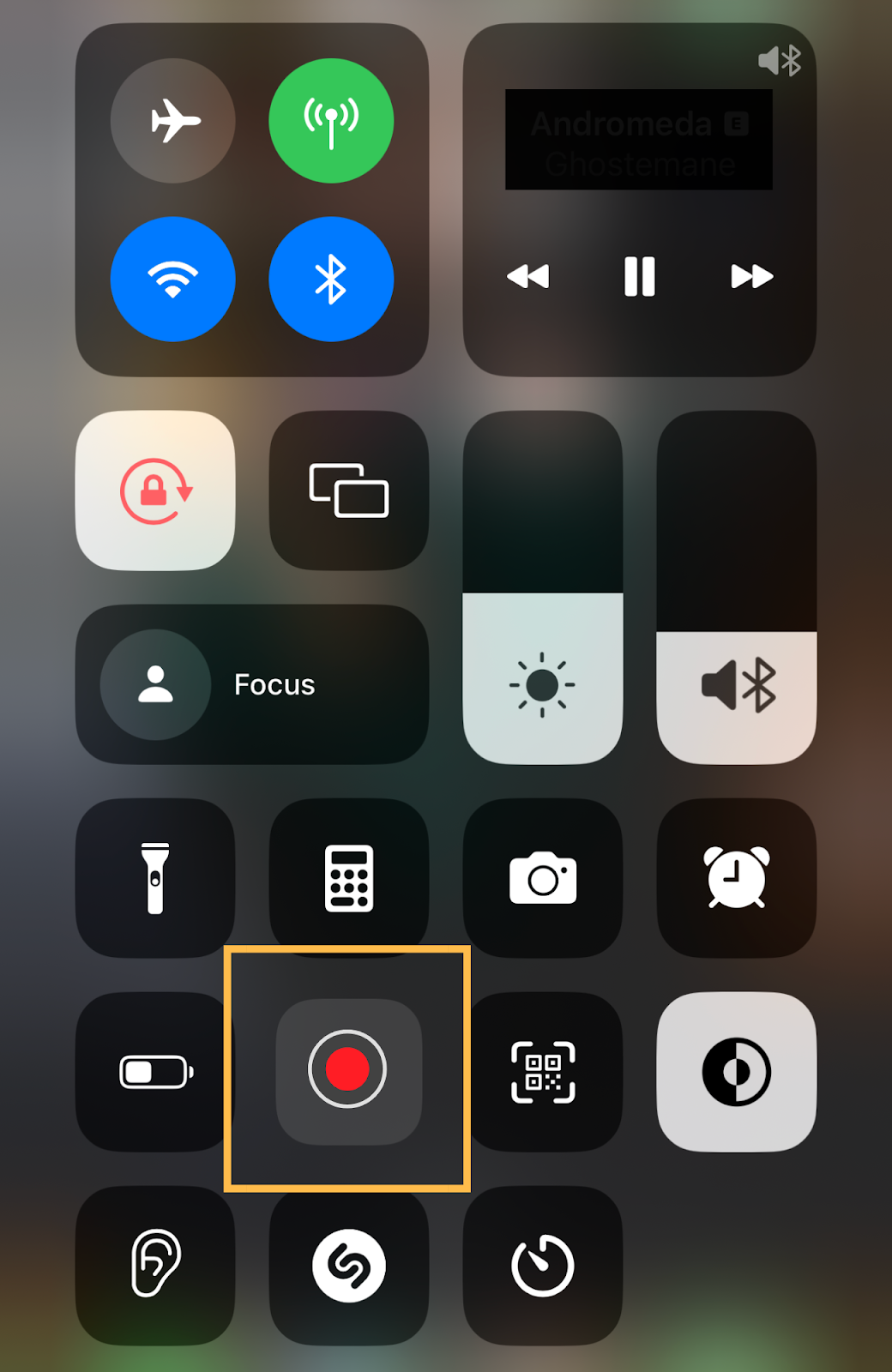Open the timer
The height and width of the screenshot is (1372, 892).
coord(543,1266)
